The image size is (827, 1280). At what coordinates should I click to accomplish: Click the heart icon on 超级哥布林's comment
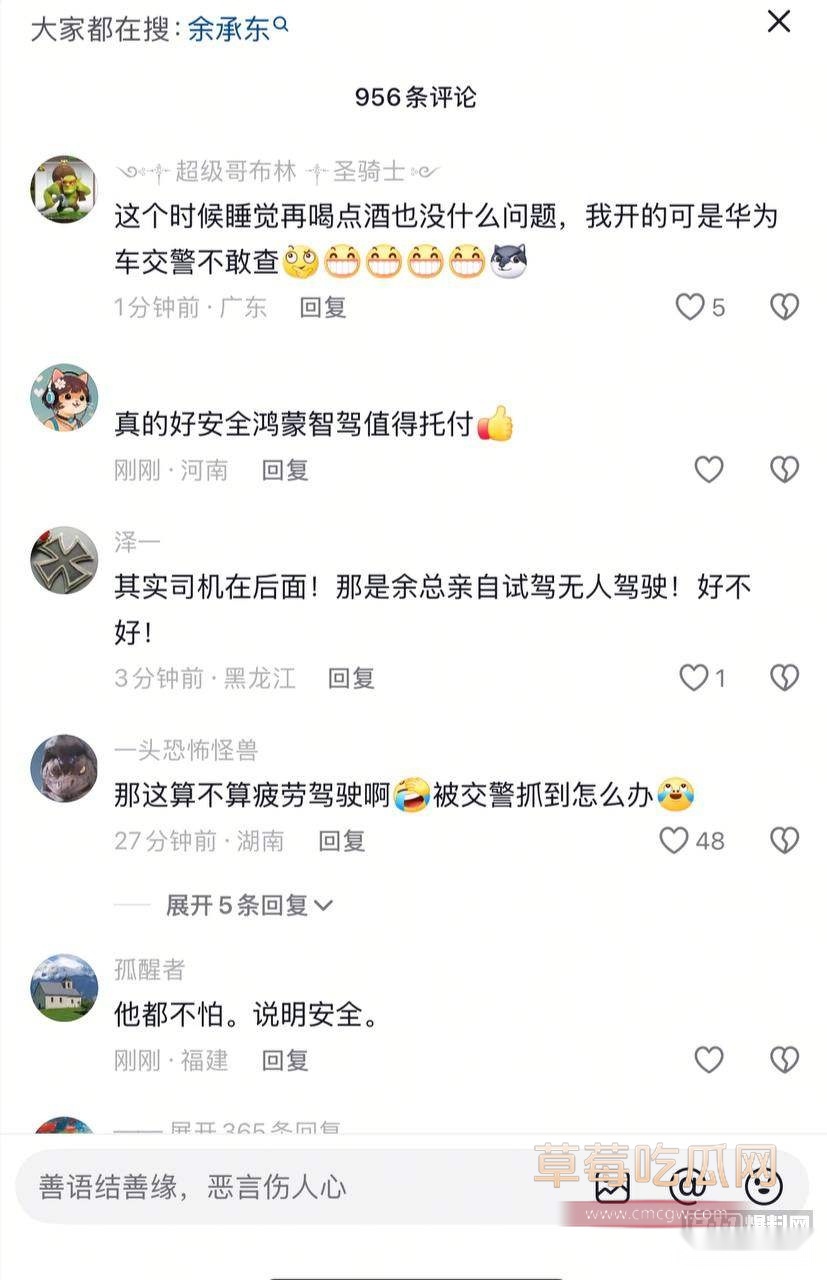coord(690,307)
